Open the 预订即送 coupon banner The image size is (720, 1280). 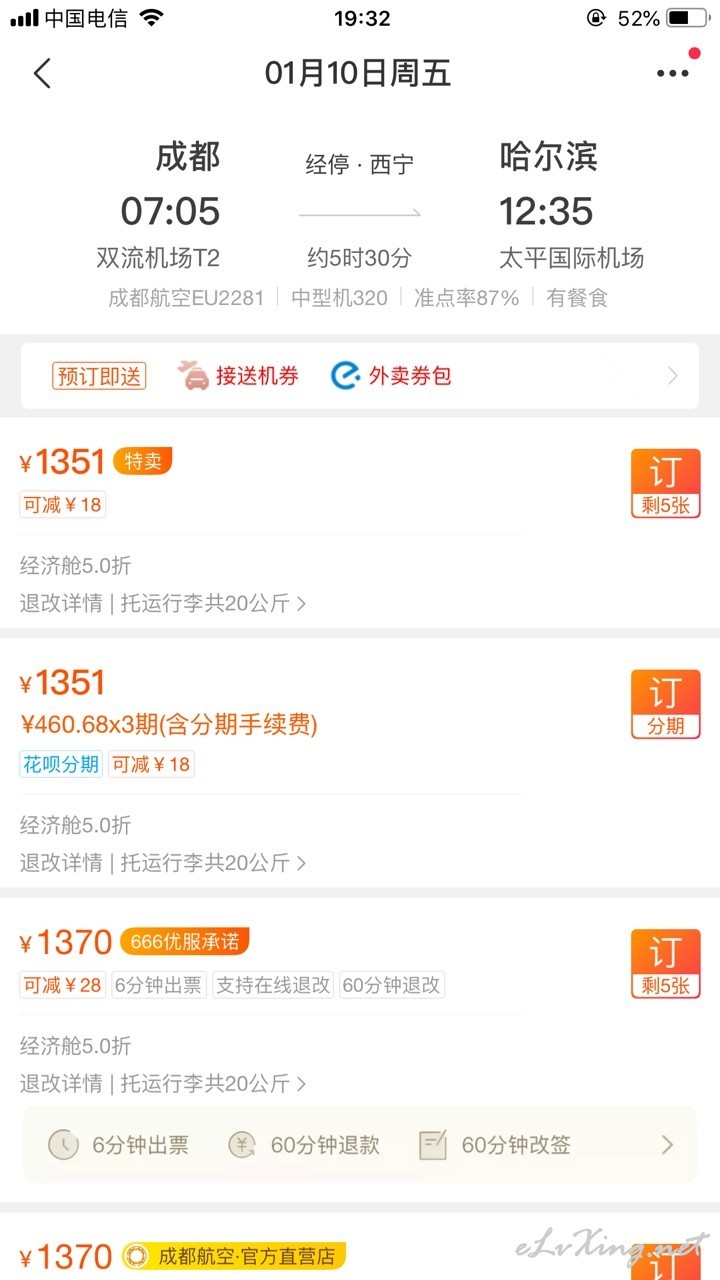[x=360, y=376]
